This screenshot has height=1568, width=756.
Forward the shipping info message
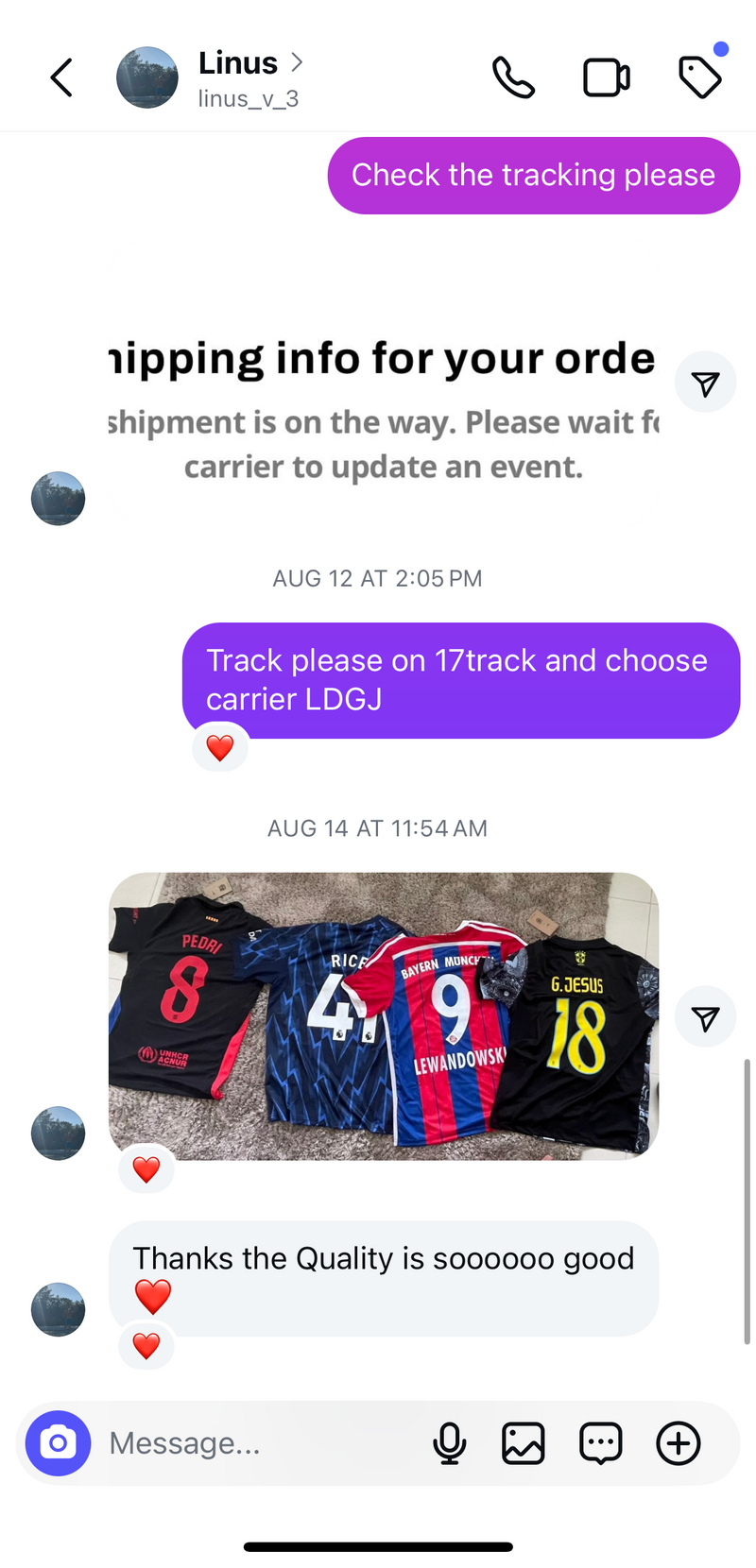(x=705, y=382)
